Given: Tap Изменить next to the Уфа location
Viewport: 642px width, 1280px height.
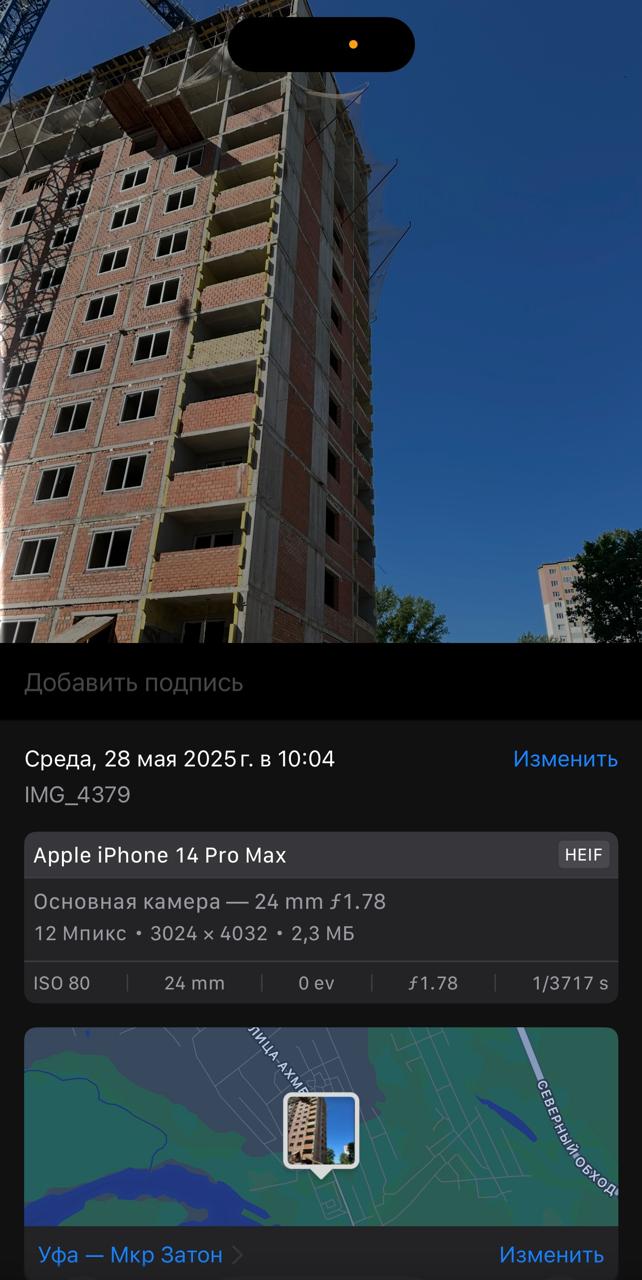Looking at the screenshot, I should coord(551,1254).
